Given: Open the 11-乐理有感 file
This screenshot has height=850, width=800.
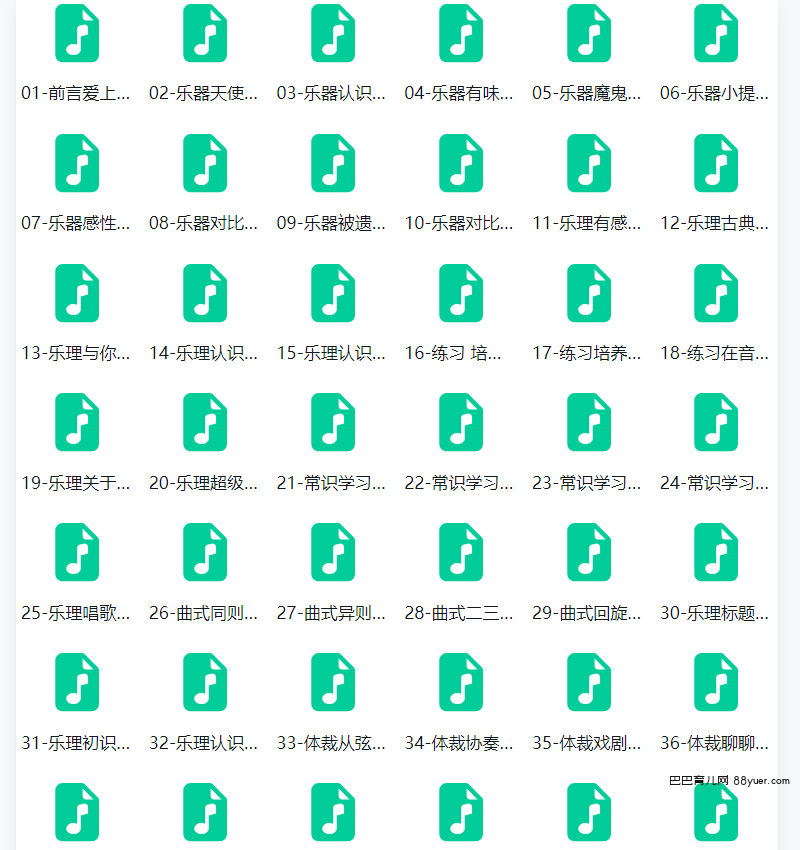Looking at the screenshot, I should pos(589,163).
